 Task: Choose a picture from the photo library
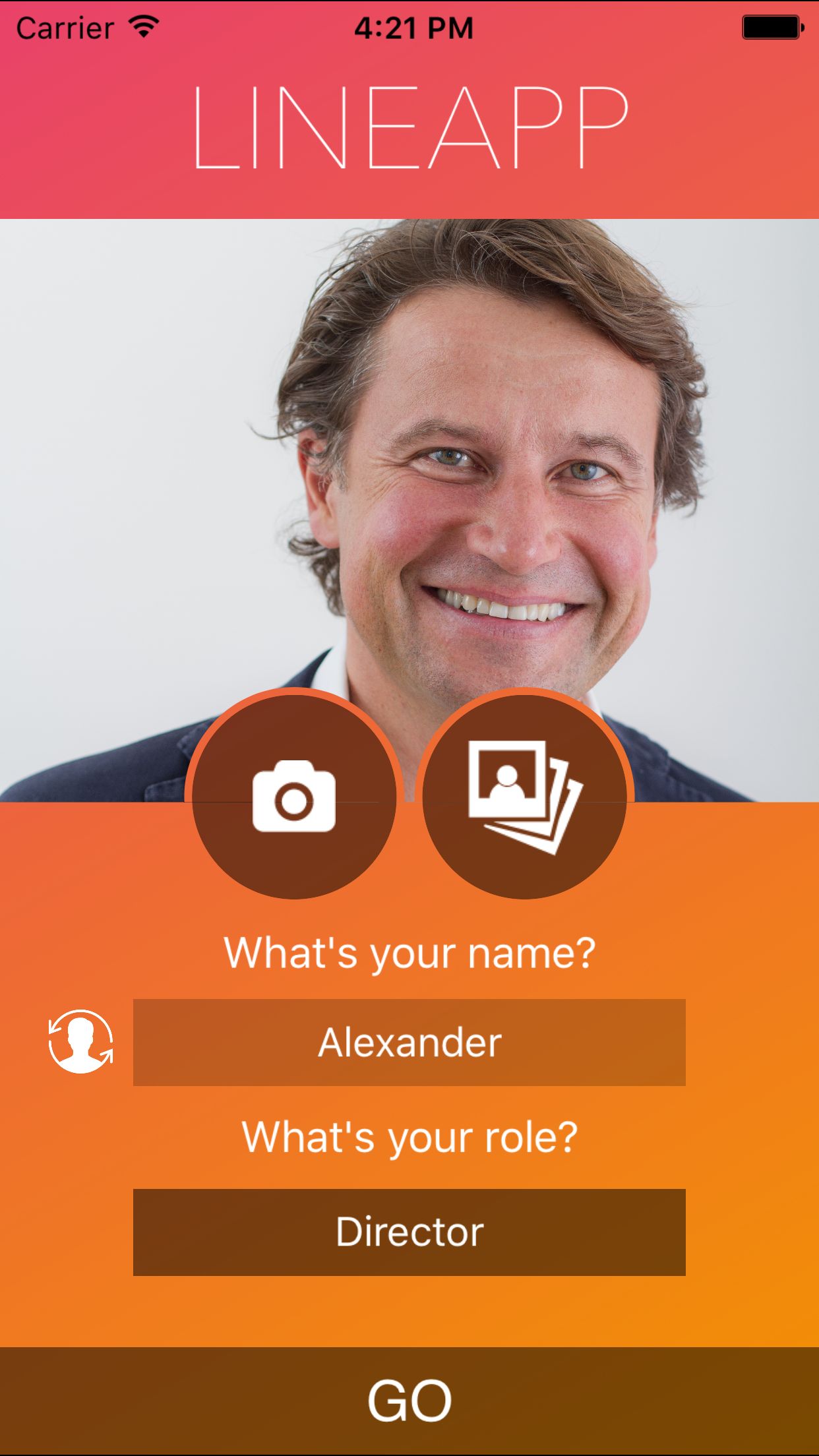pos(525,795)
